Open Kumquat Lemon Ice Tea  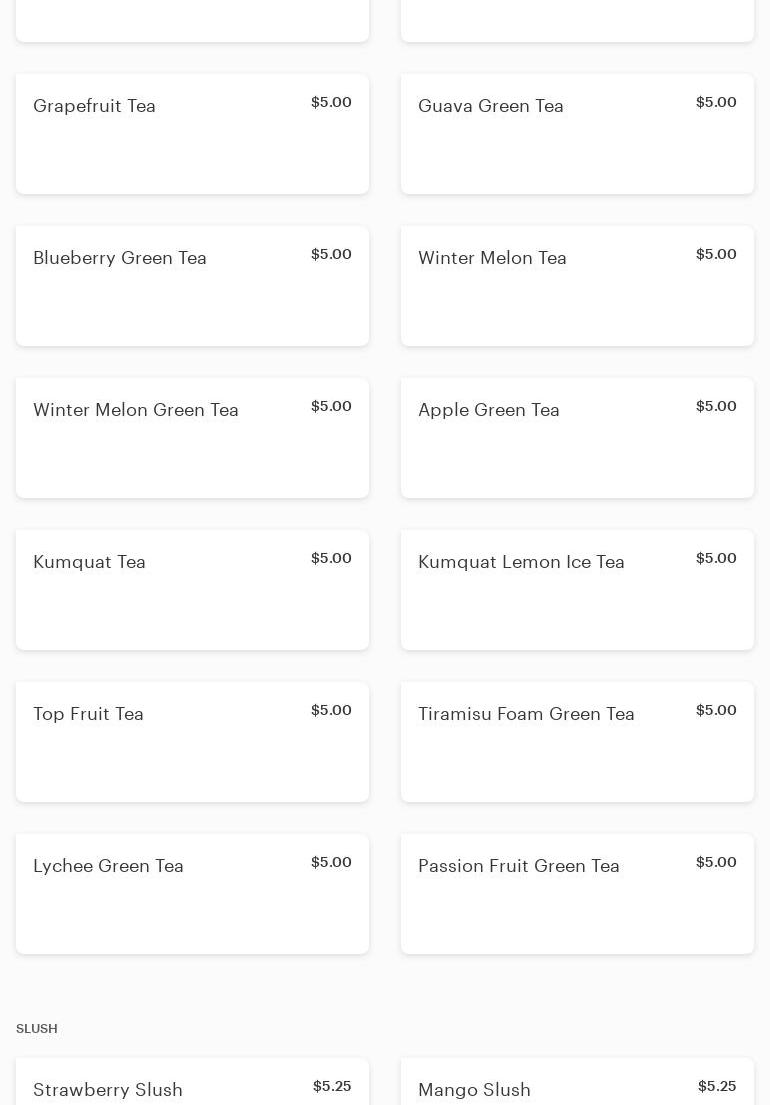coord(577,590)
